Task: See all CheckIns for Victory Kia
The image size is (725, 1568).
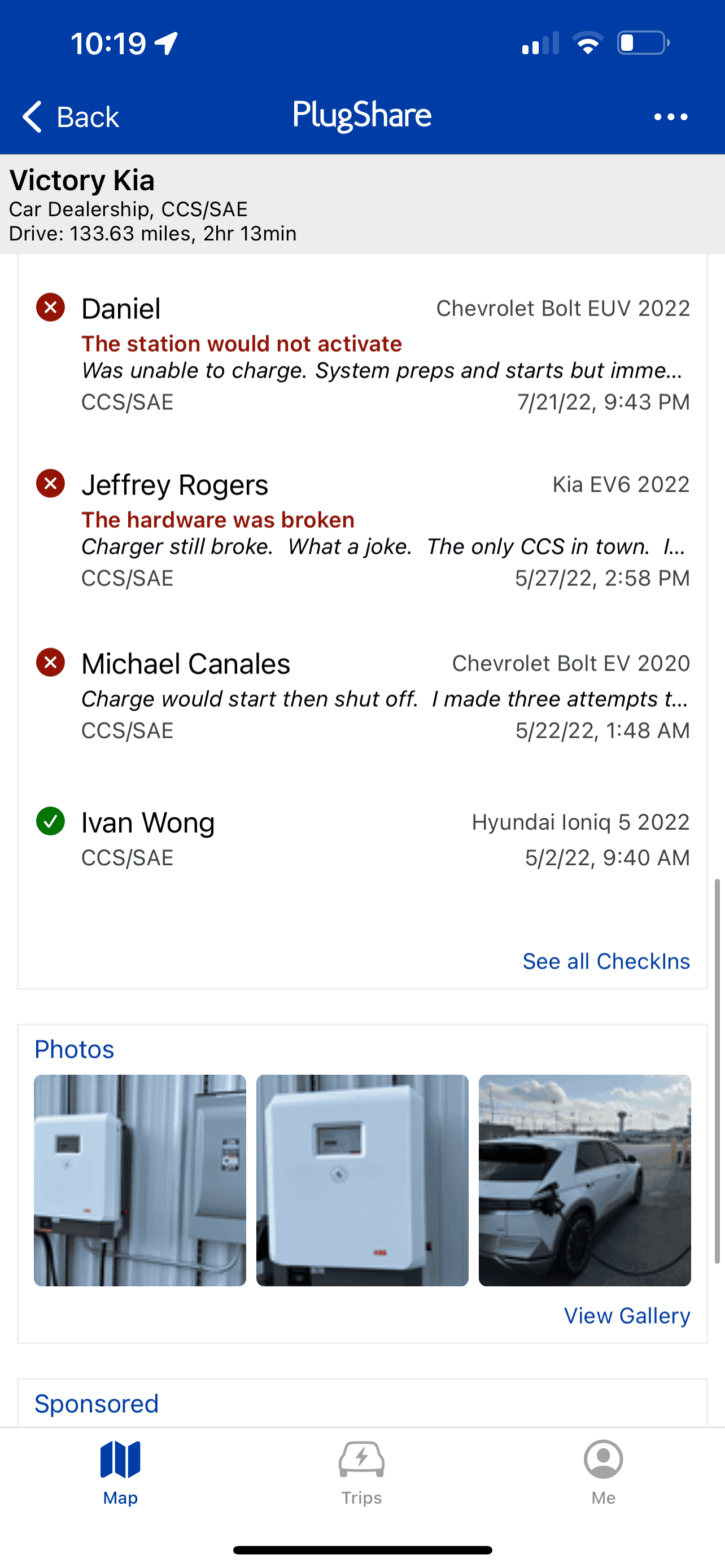Action: coord(606,961)
